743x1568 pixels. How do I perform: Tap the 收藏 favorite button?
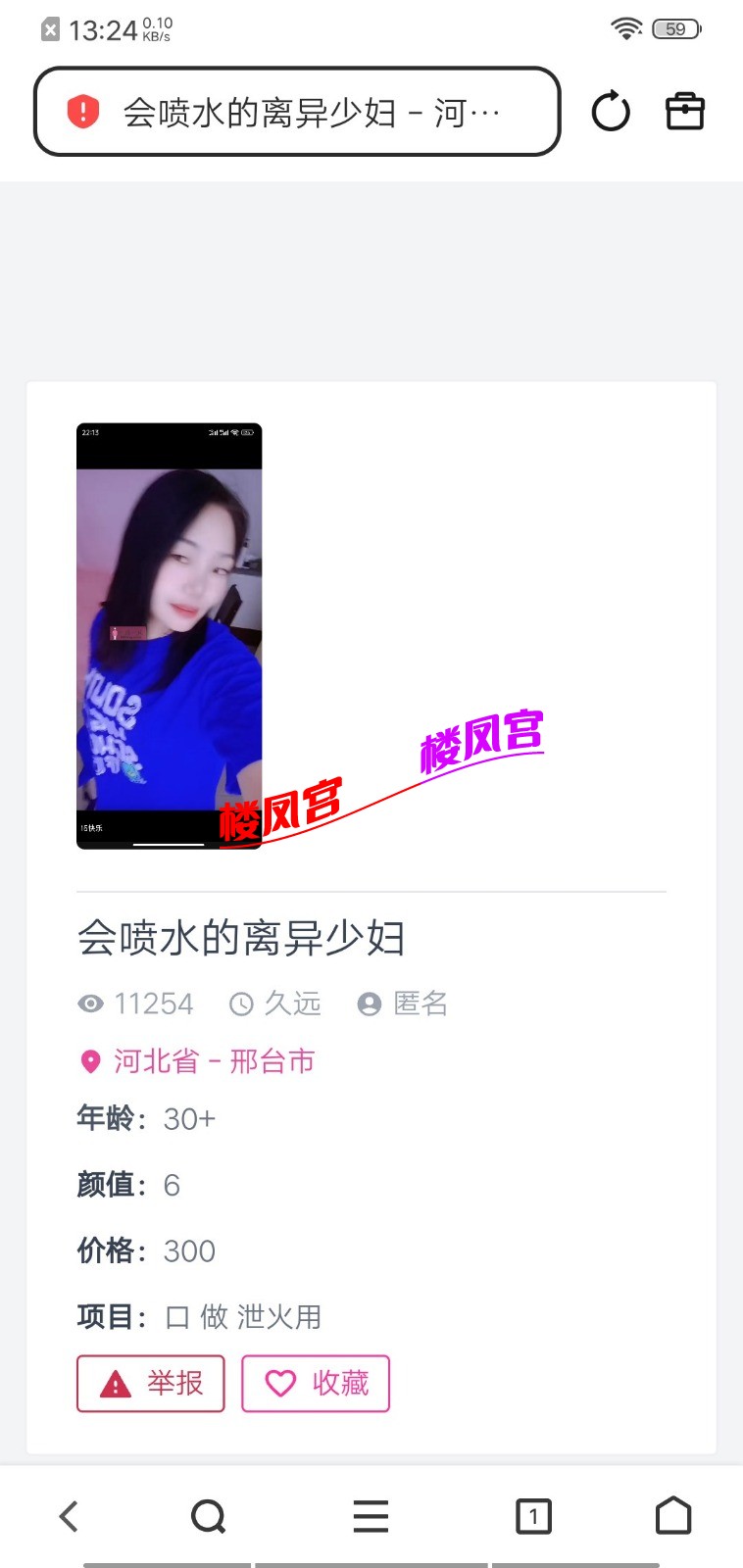(x=316, y=1383)
